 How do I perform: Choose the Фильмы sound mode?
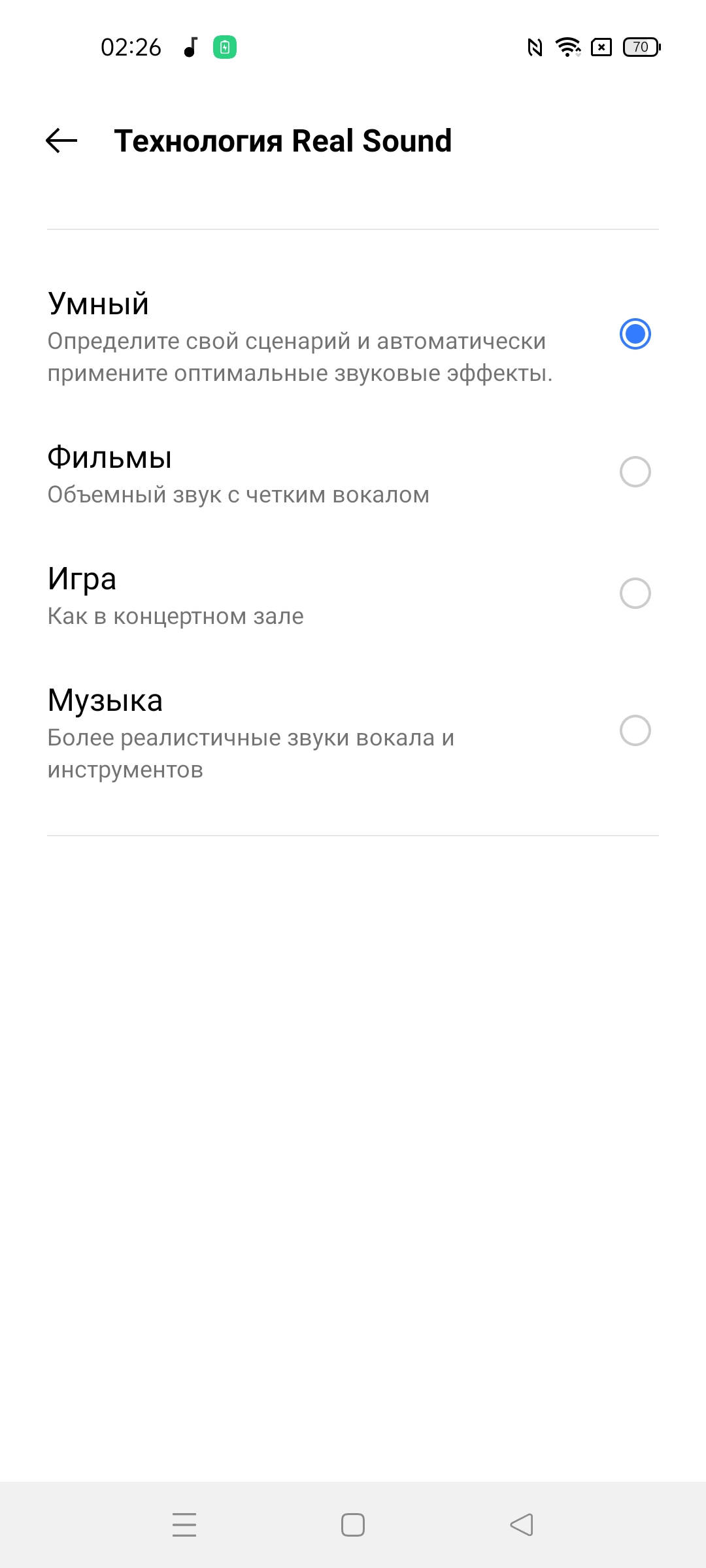pos(635,472)
